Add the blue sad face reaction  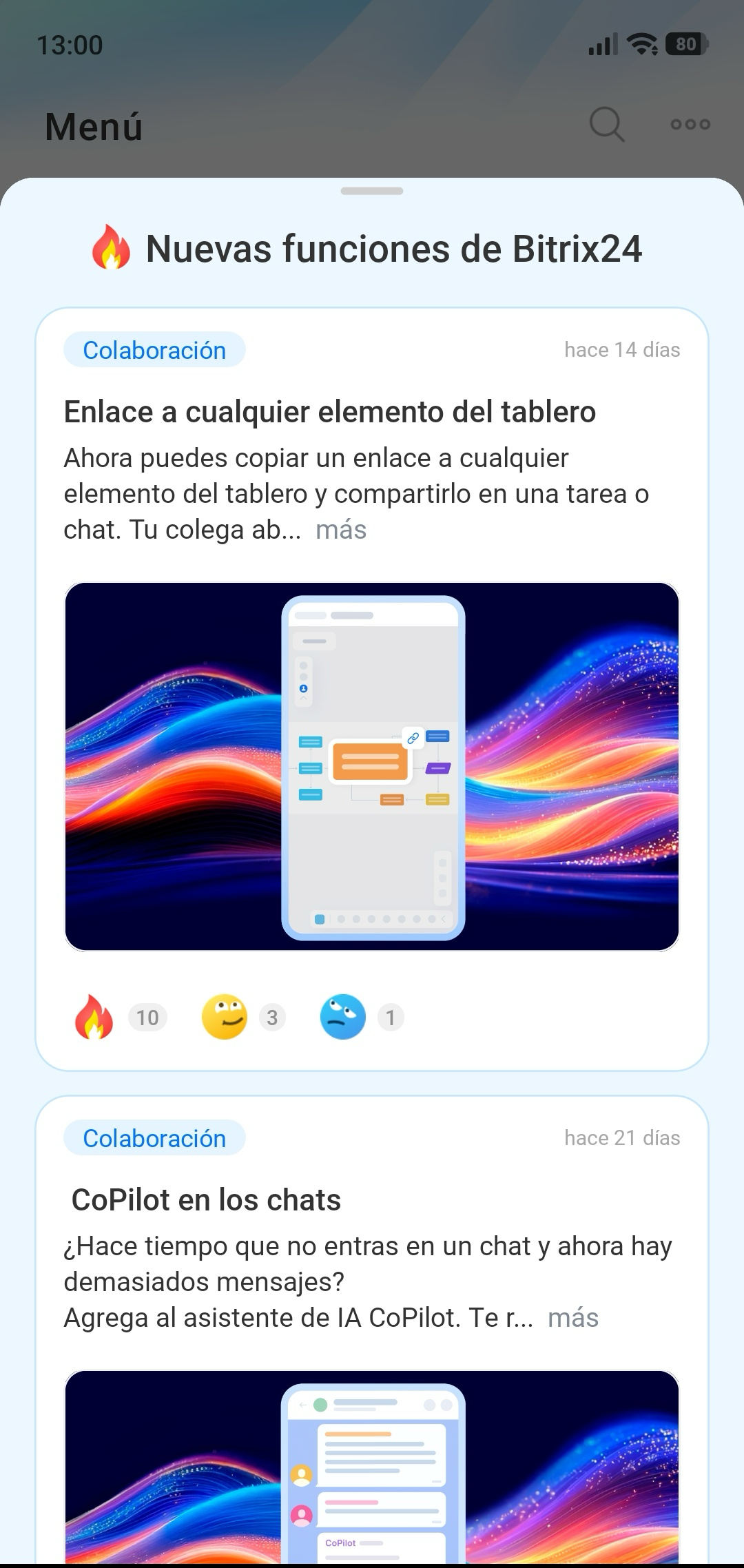point(342,1017)
